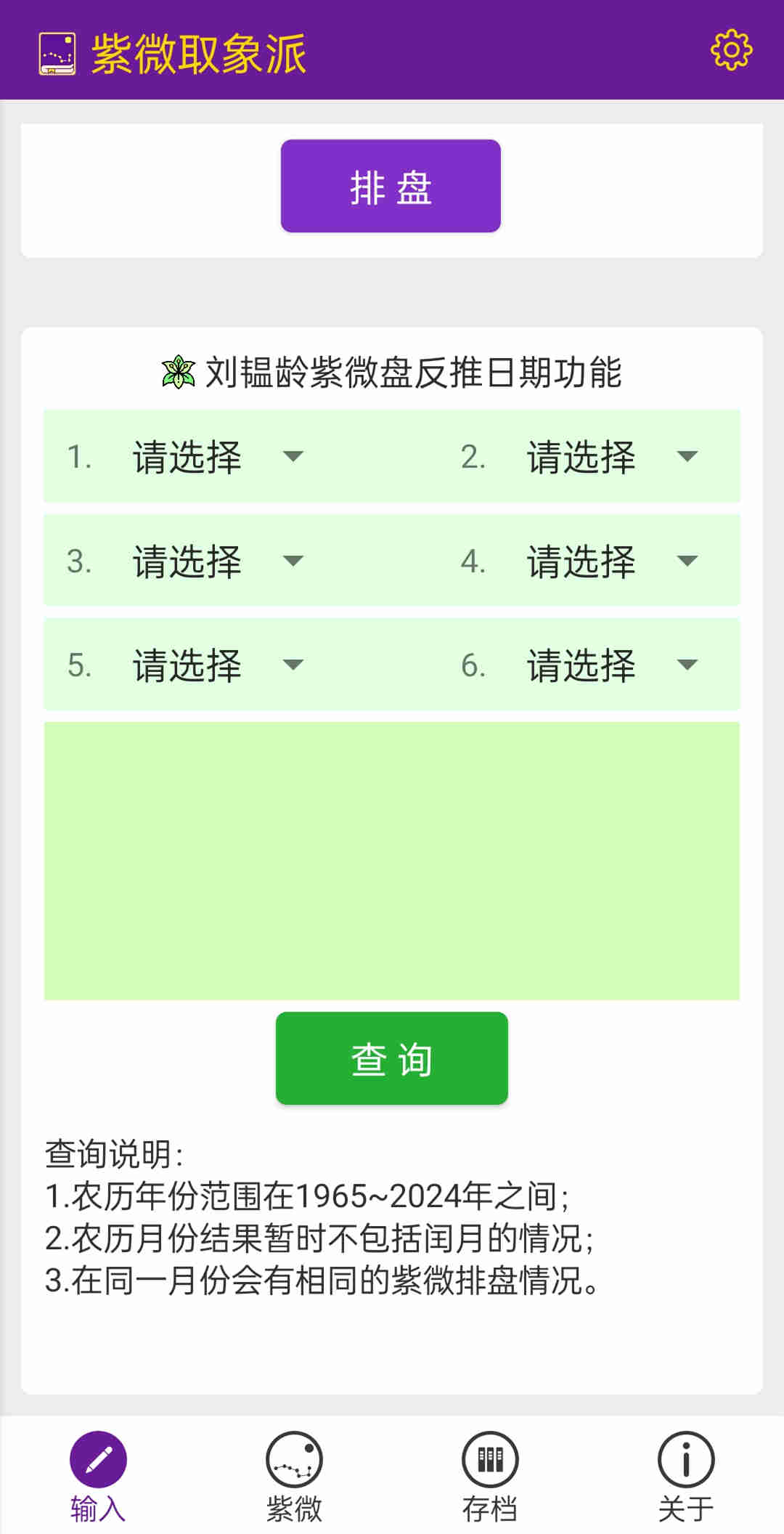Image resolution: width=784 pixels, height=1534 pixels.
Task: Switch to the 紫微 tab
Action: coord(294,1477)
